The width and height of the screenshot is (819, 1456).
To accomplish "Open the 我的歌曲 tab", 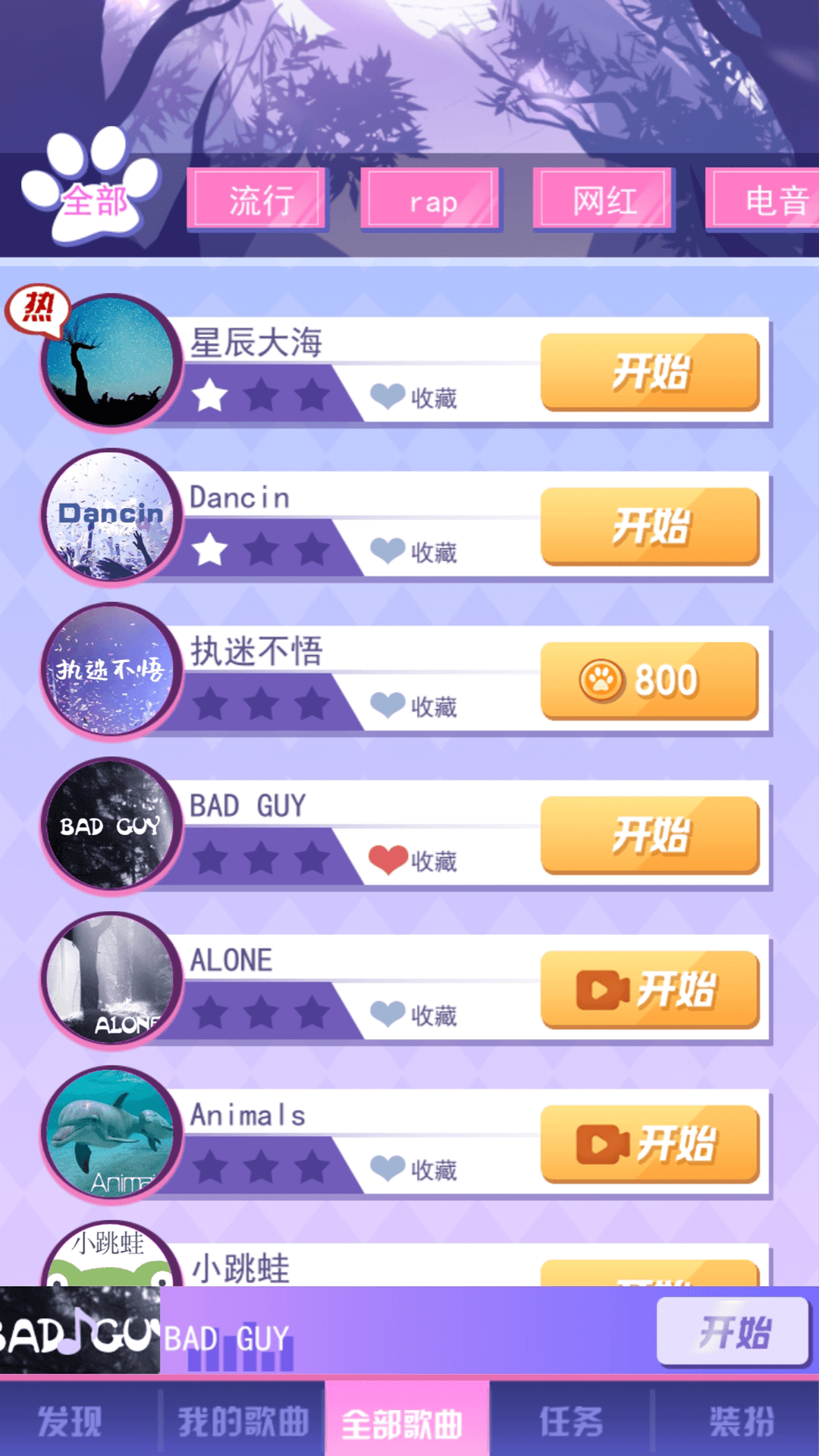I will [243, 1421].
